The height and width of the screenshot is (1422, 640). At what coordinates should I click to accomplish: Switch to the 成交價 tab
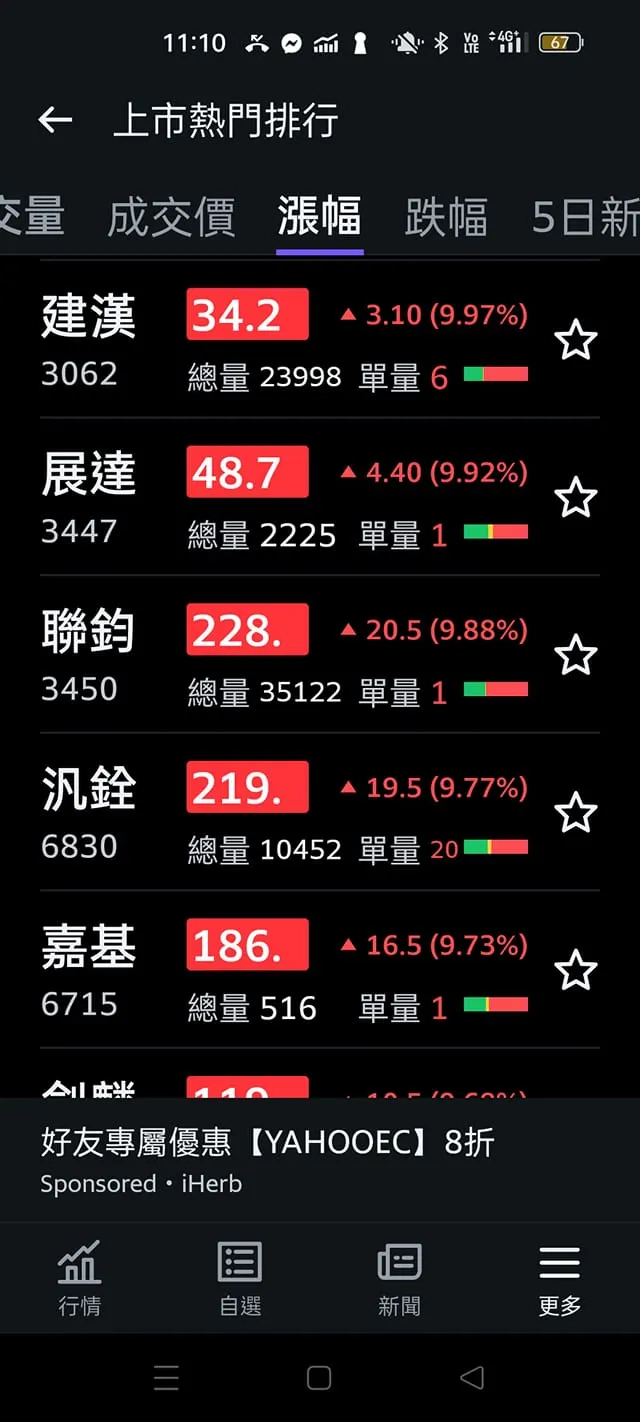171,217
